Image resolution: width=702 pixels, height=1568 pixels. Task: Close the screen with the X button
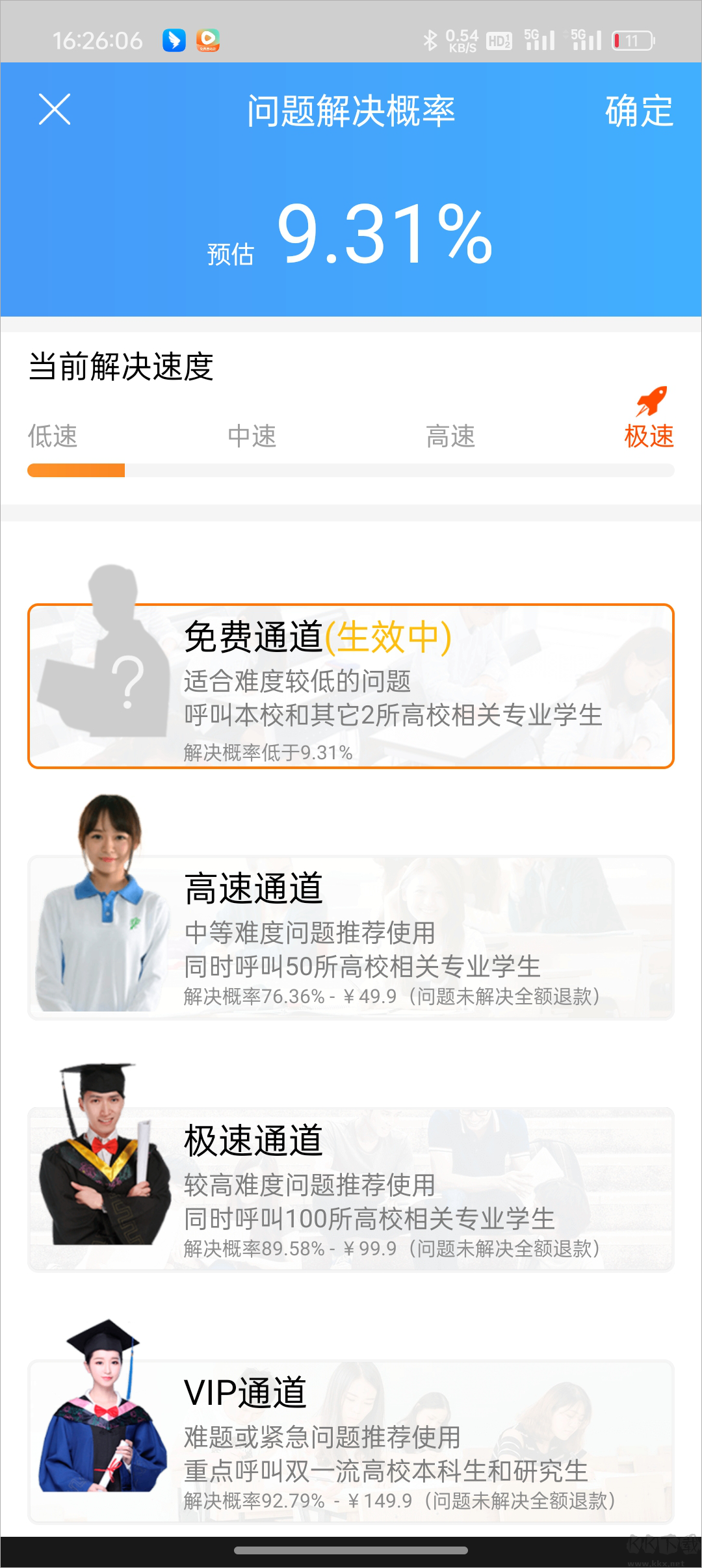(55, 109)
